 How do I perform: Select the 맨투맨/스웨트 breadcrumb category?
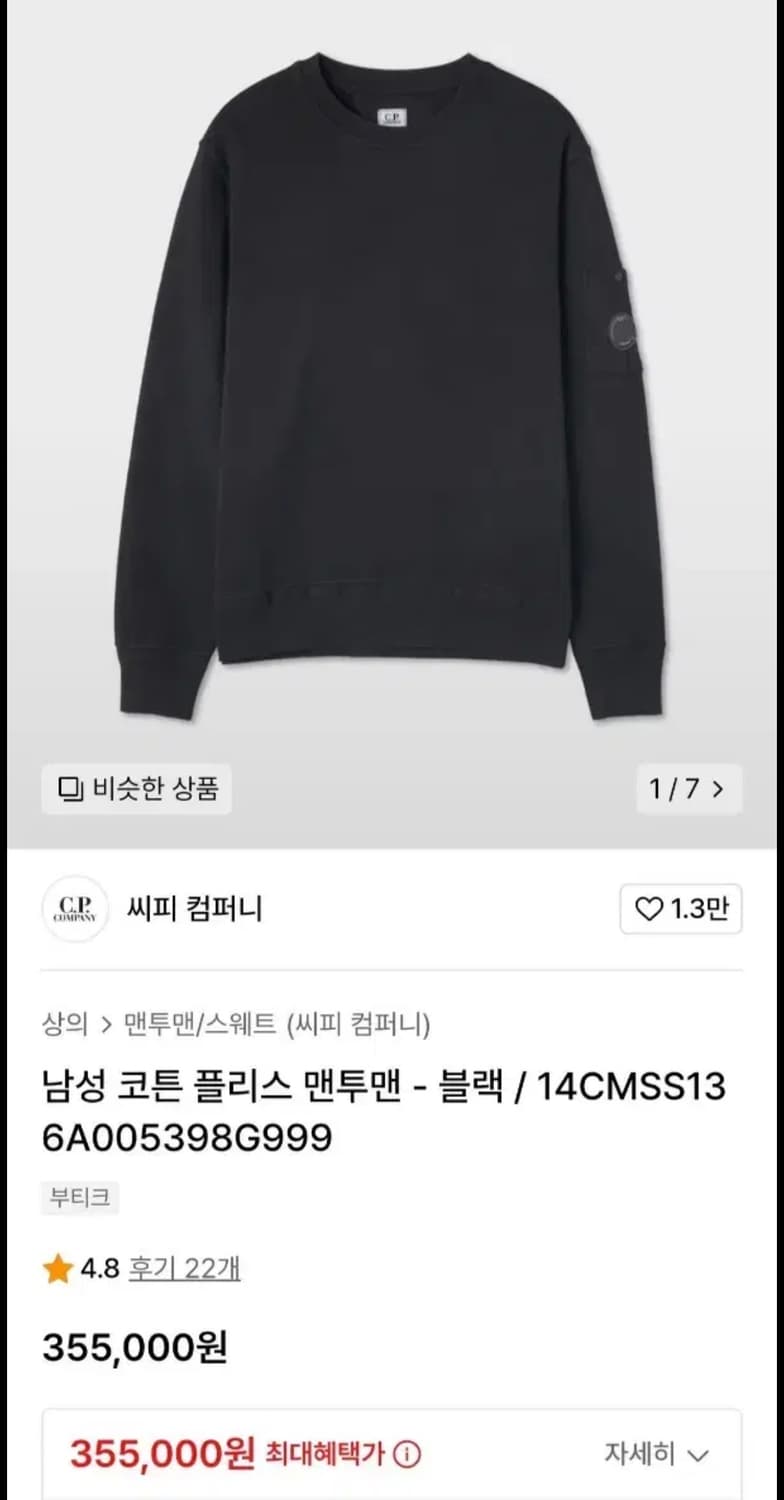(x=194, y=1015)
